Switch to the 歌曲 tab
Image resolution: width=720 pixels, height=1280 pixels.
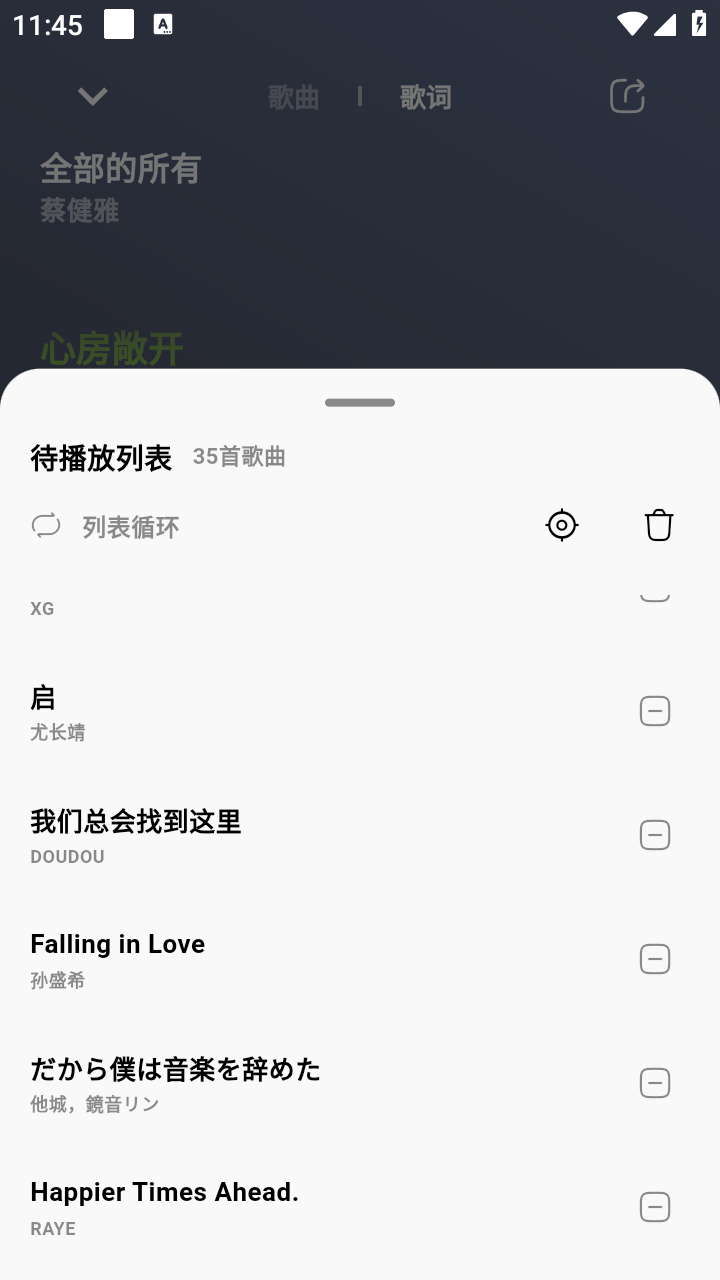point(292,95)
